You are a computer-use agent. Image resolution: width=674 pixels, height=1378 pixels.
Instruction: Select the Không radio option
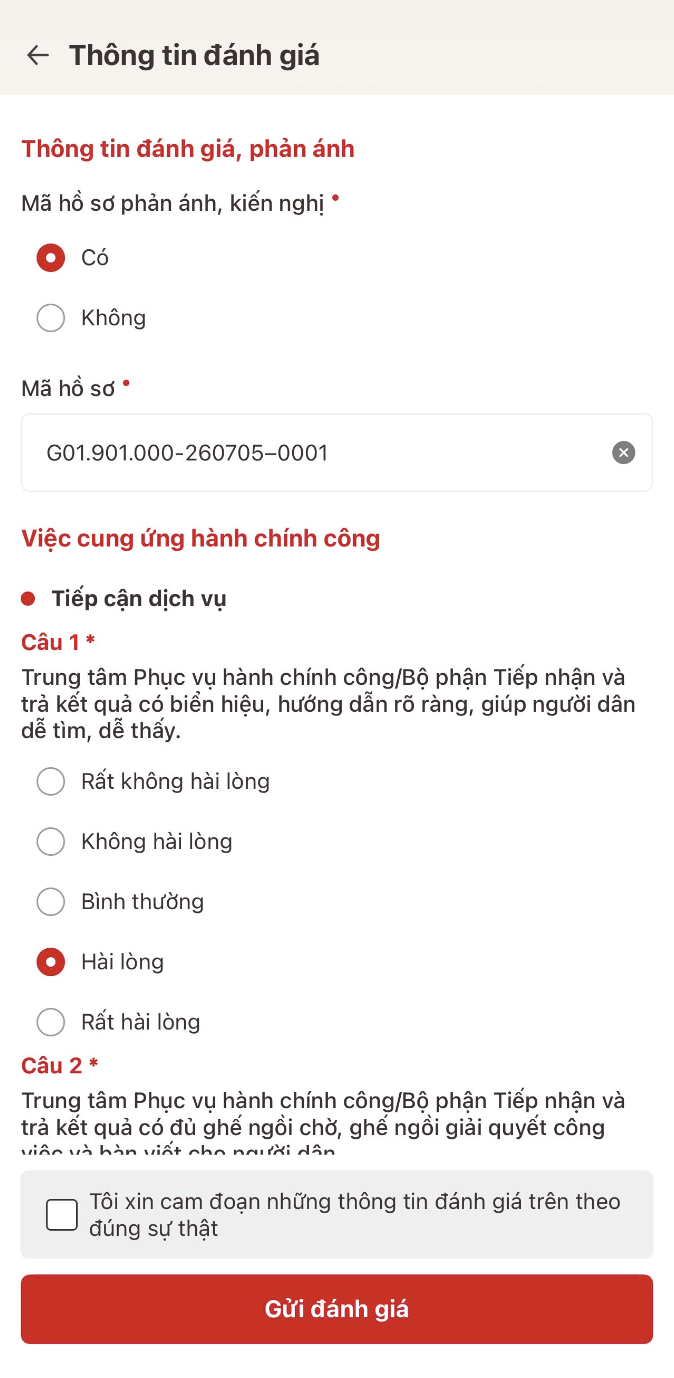tap(51, 318)
